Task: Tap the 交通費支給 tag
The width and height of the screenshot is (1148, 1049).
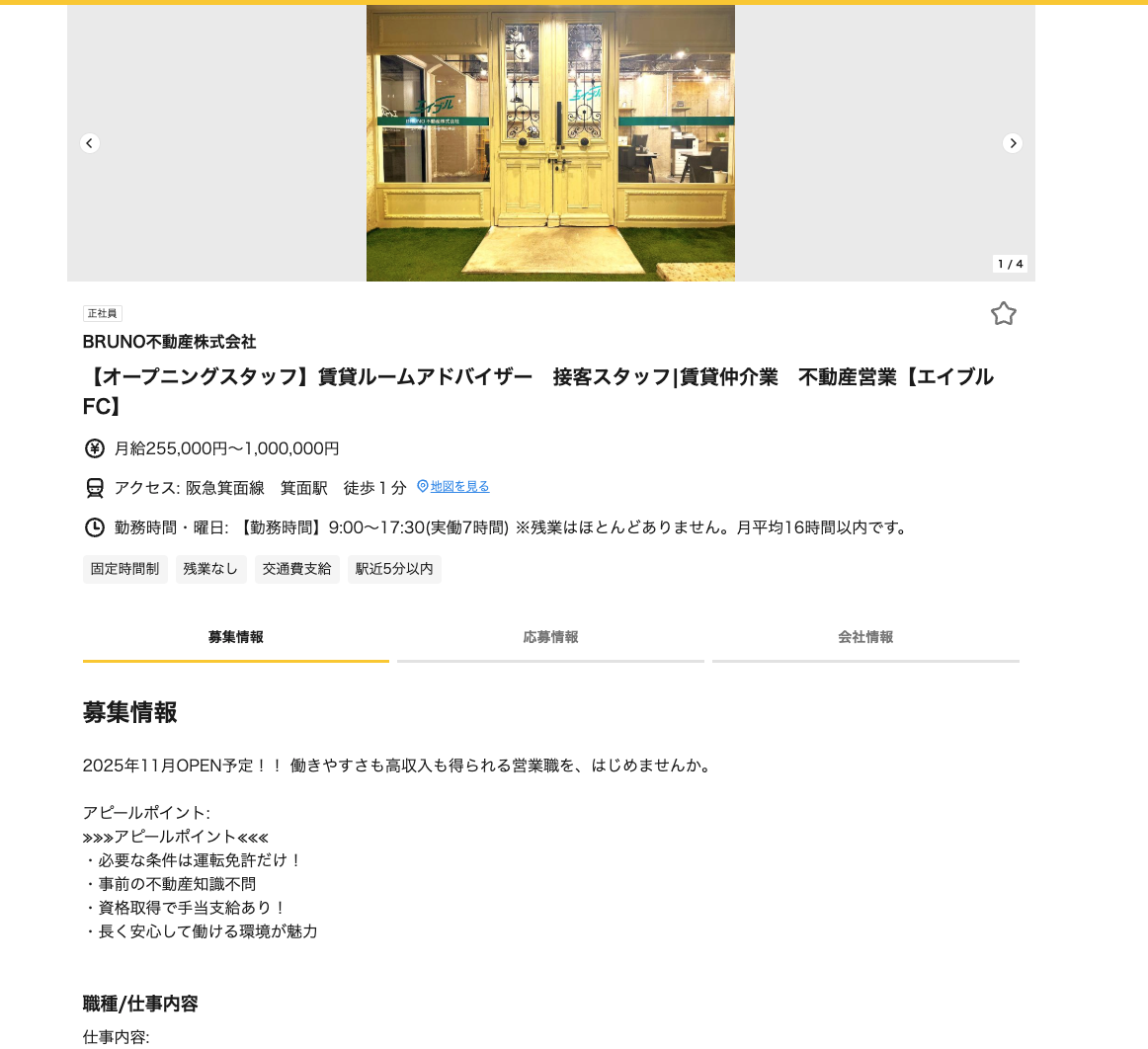Action: click(x=296, y=569)
